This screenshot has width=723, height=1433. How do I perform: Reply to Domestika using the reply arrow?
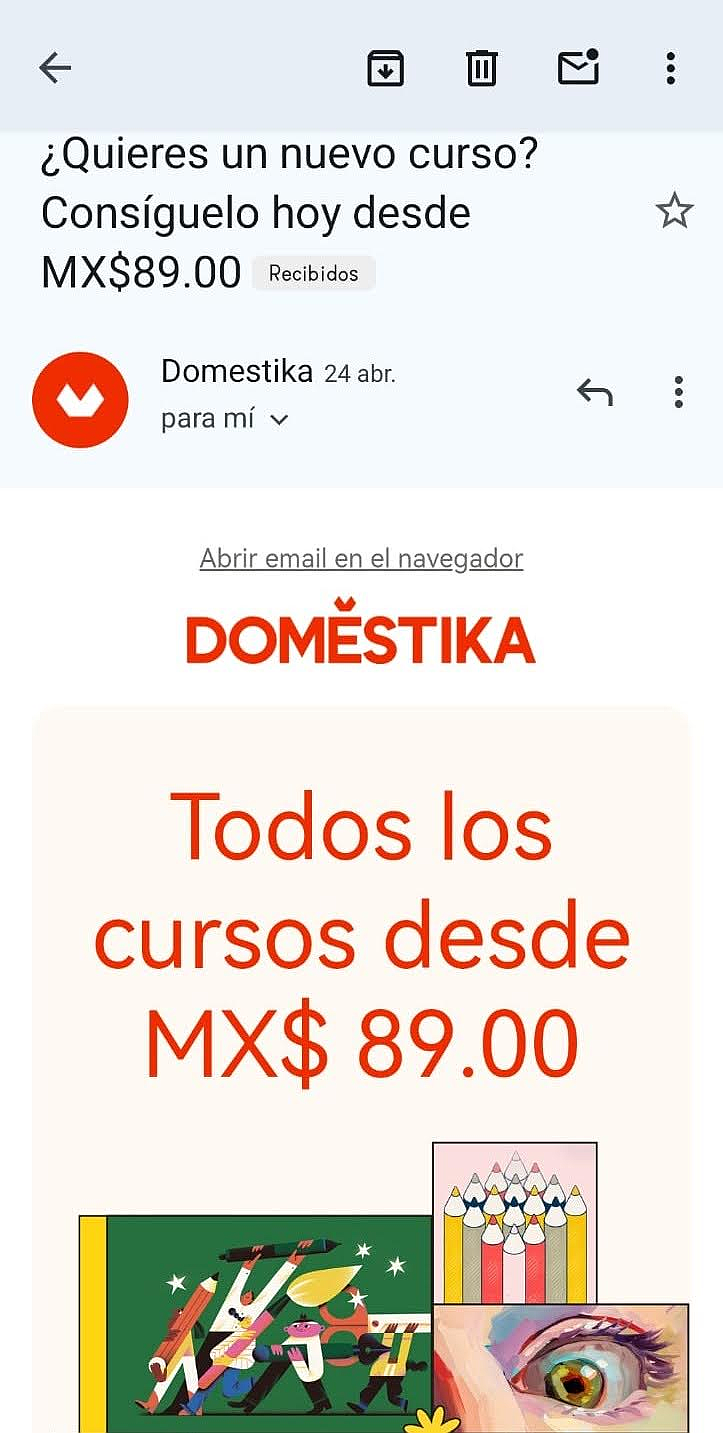click(596, 393)
